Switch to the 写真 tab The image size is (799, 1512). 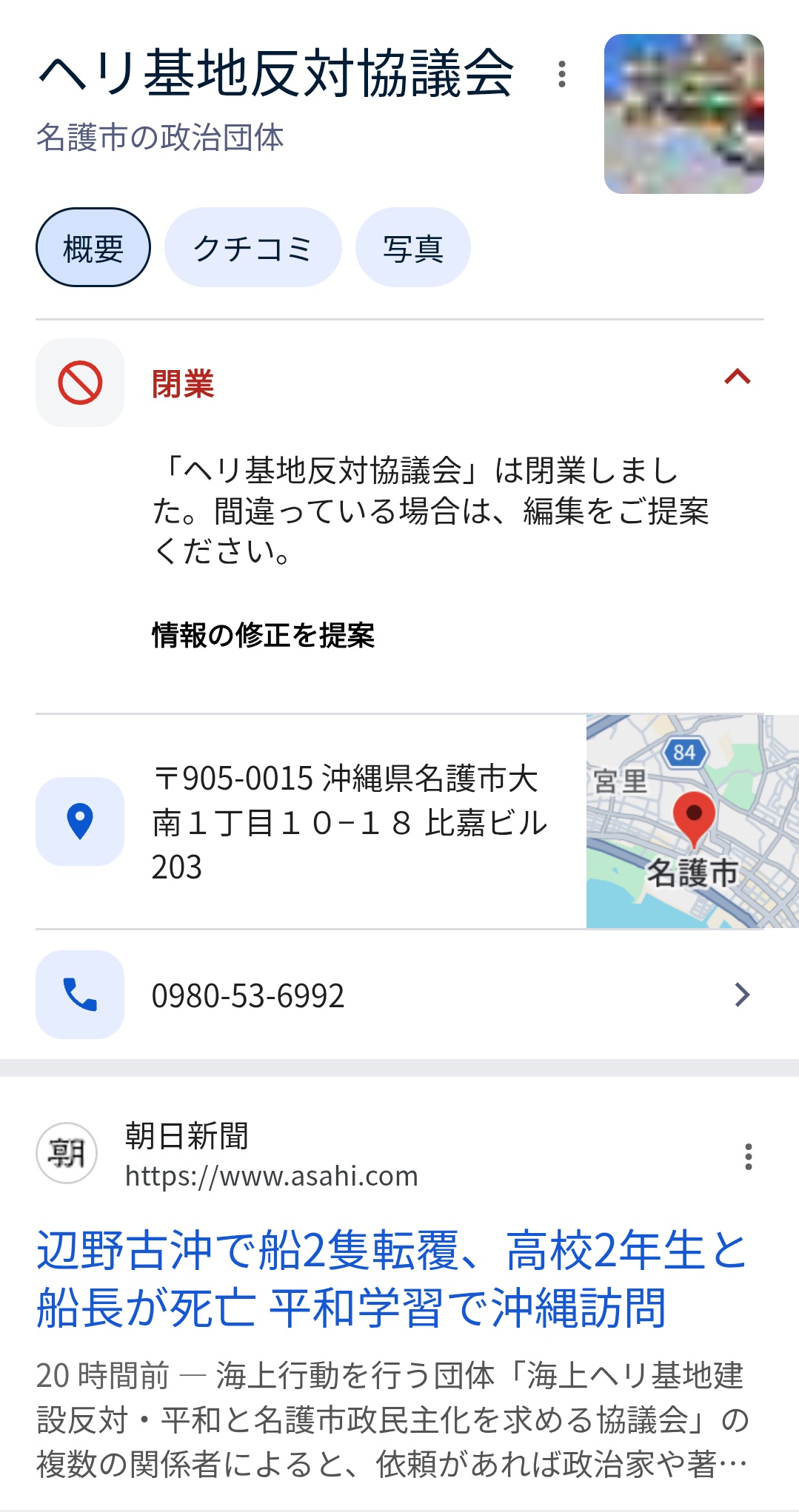pos(412,247)
